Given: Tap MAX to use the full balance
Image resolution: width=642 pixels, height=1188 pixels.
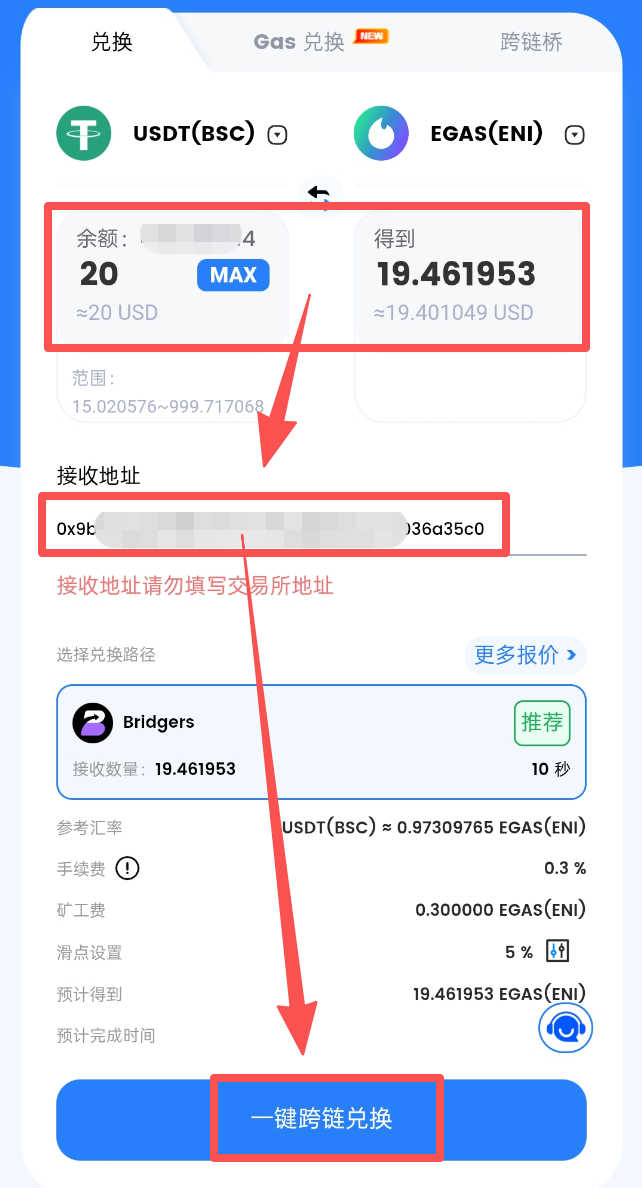Looking at the screenshot, I should coord(233,275).
